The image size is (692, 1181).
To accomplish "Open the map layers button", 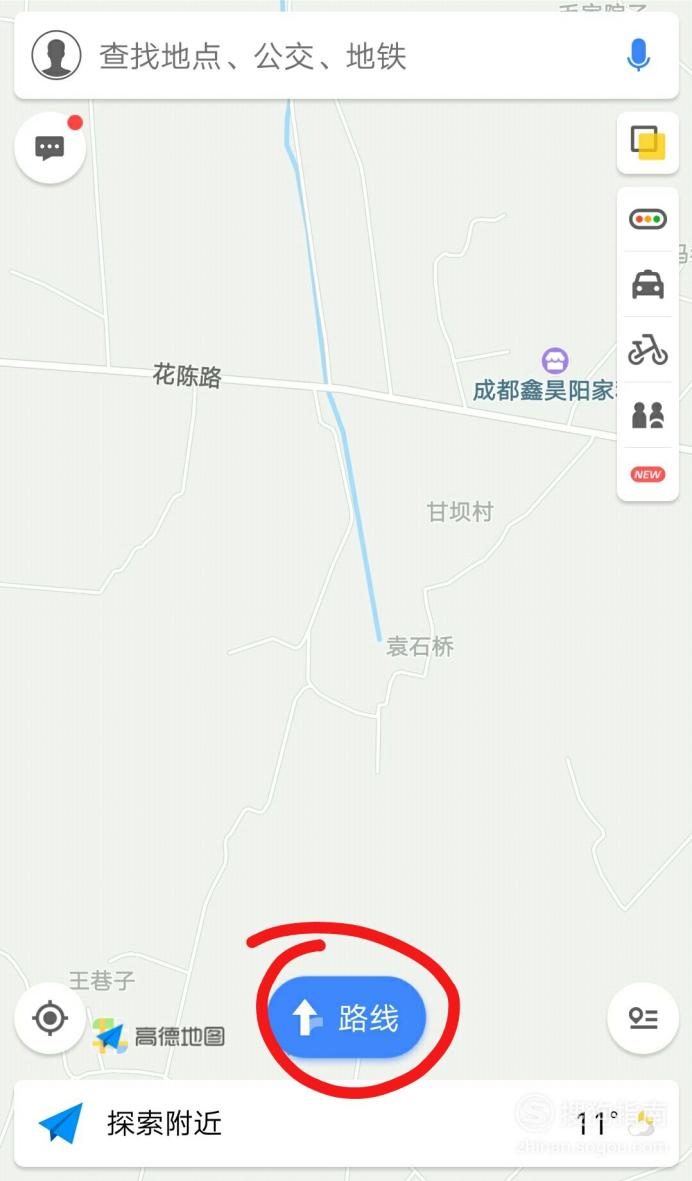I will pos(648,142).
